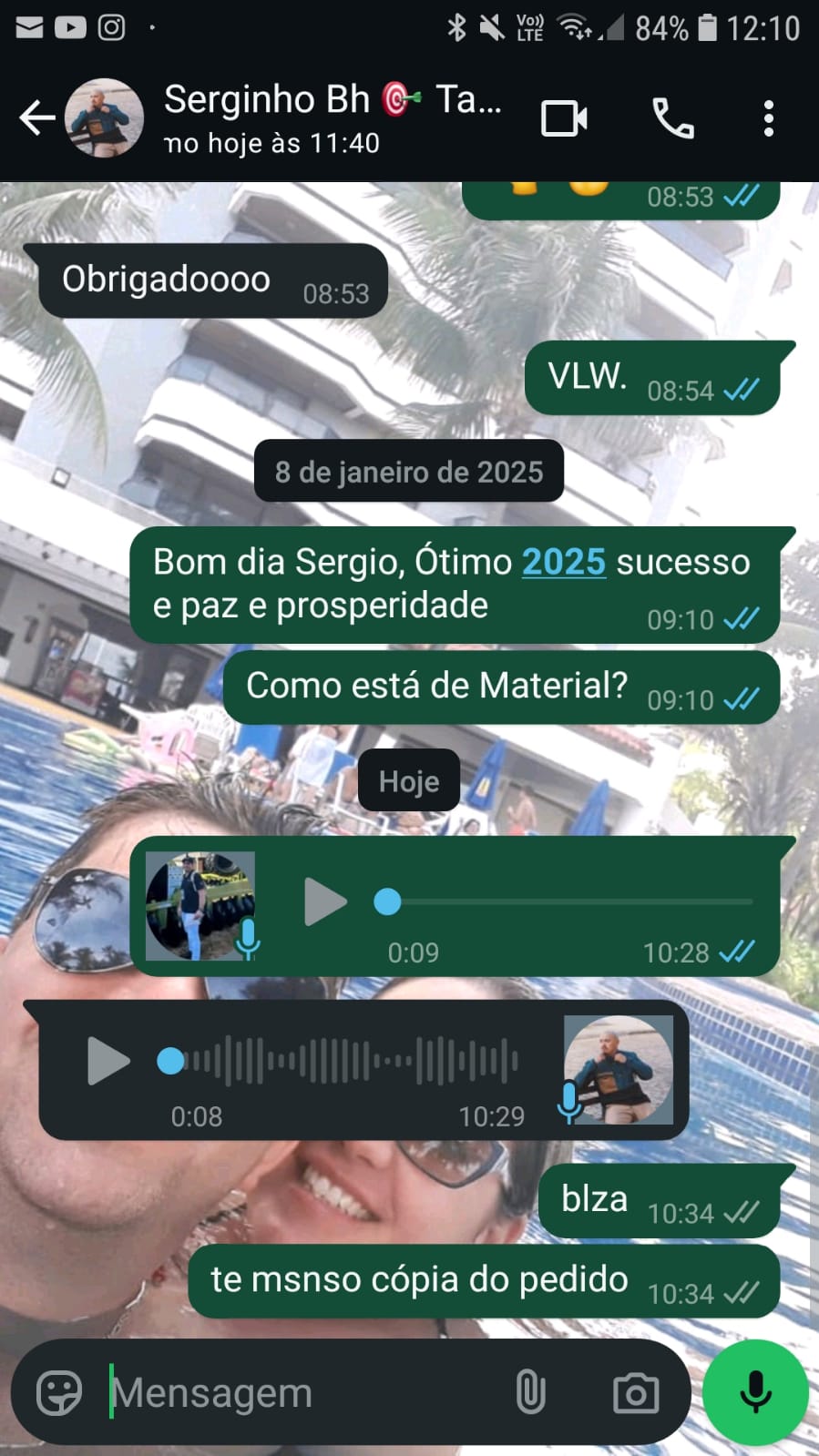The width and height of the screenshot is (819, 1456).
Task: Attach a file to the chat
Action: click(530, 1393)
